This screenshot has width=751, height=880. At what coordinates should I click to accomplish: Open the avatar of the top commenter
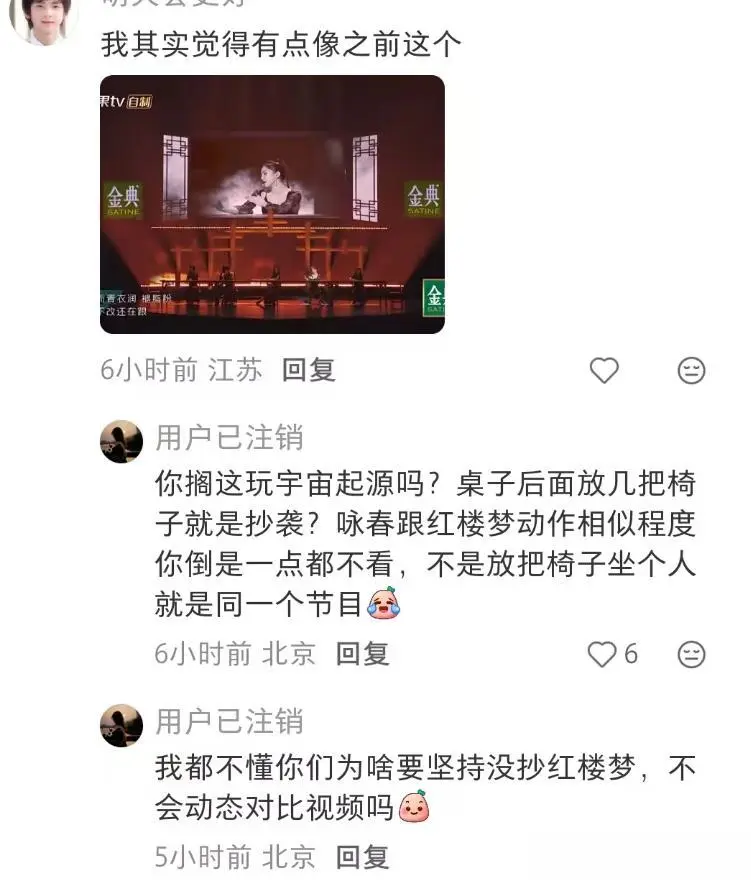[x=43, y=22]
